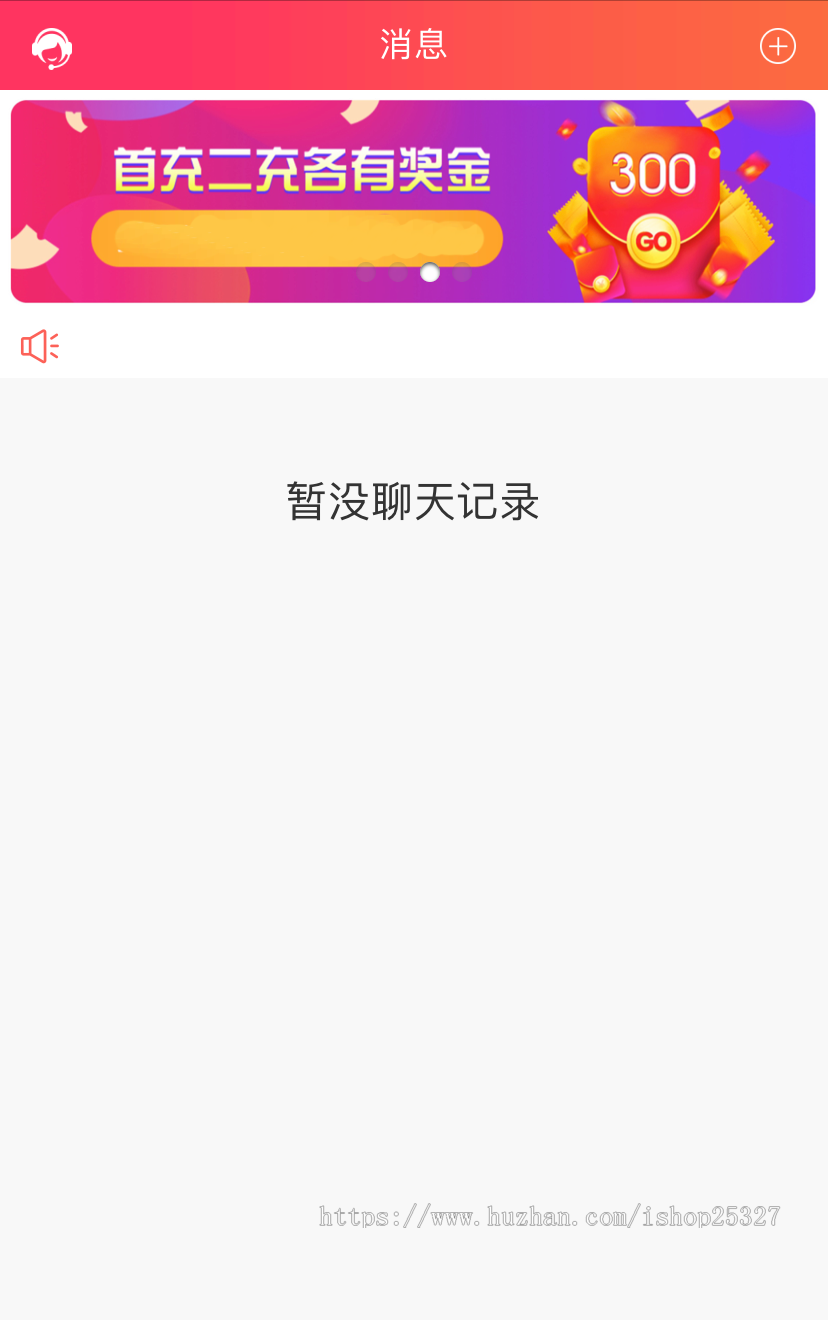The width and height of the screenshot is (828, 1320).
Task: Open the huzhan.com/ishop25327 link
Action: (549, 1216)
